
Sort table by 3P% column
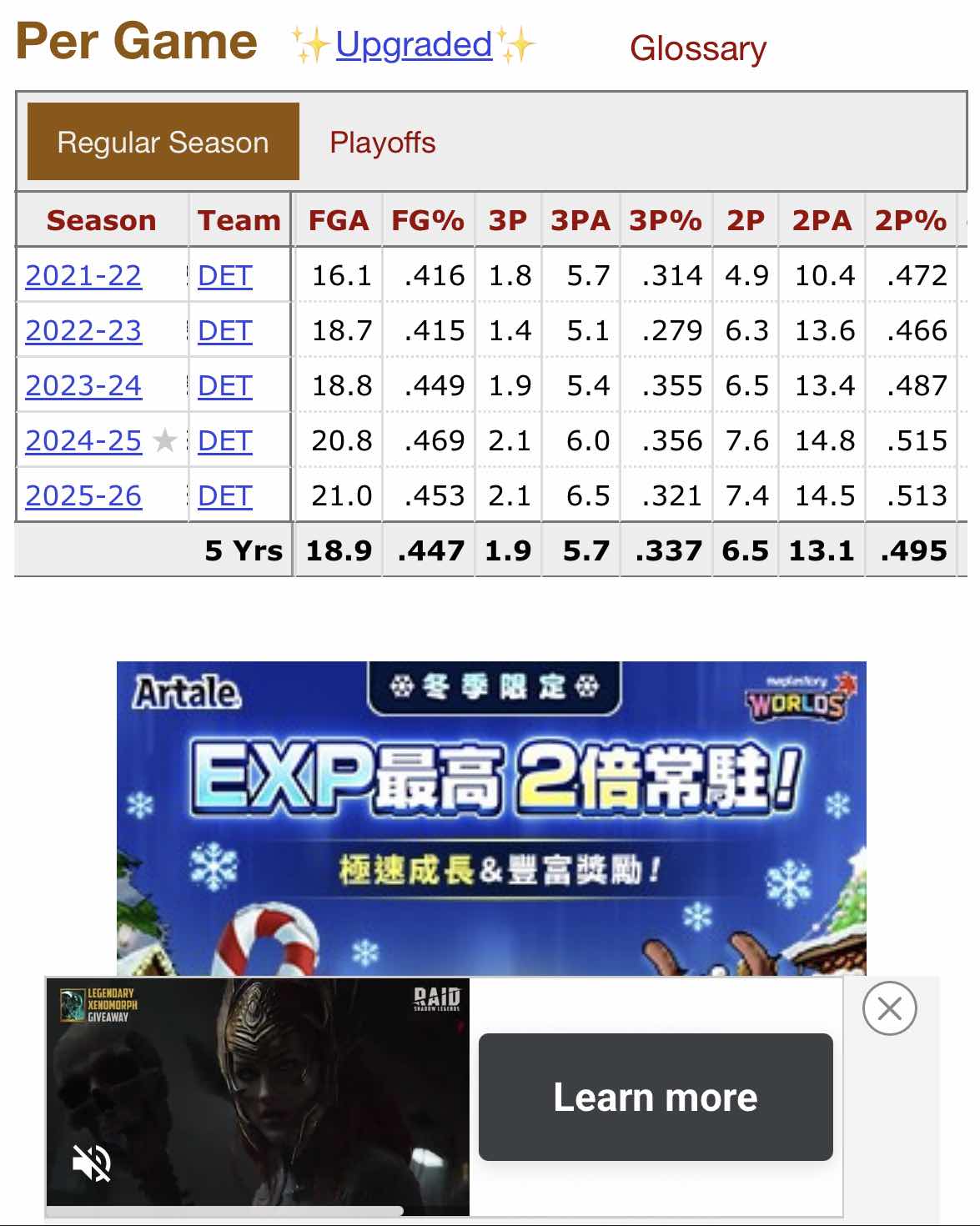click(x=665, y=220)
